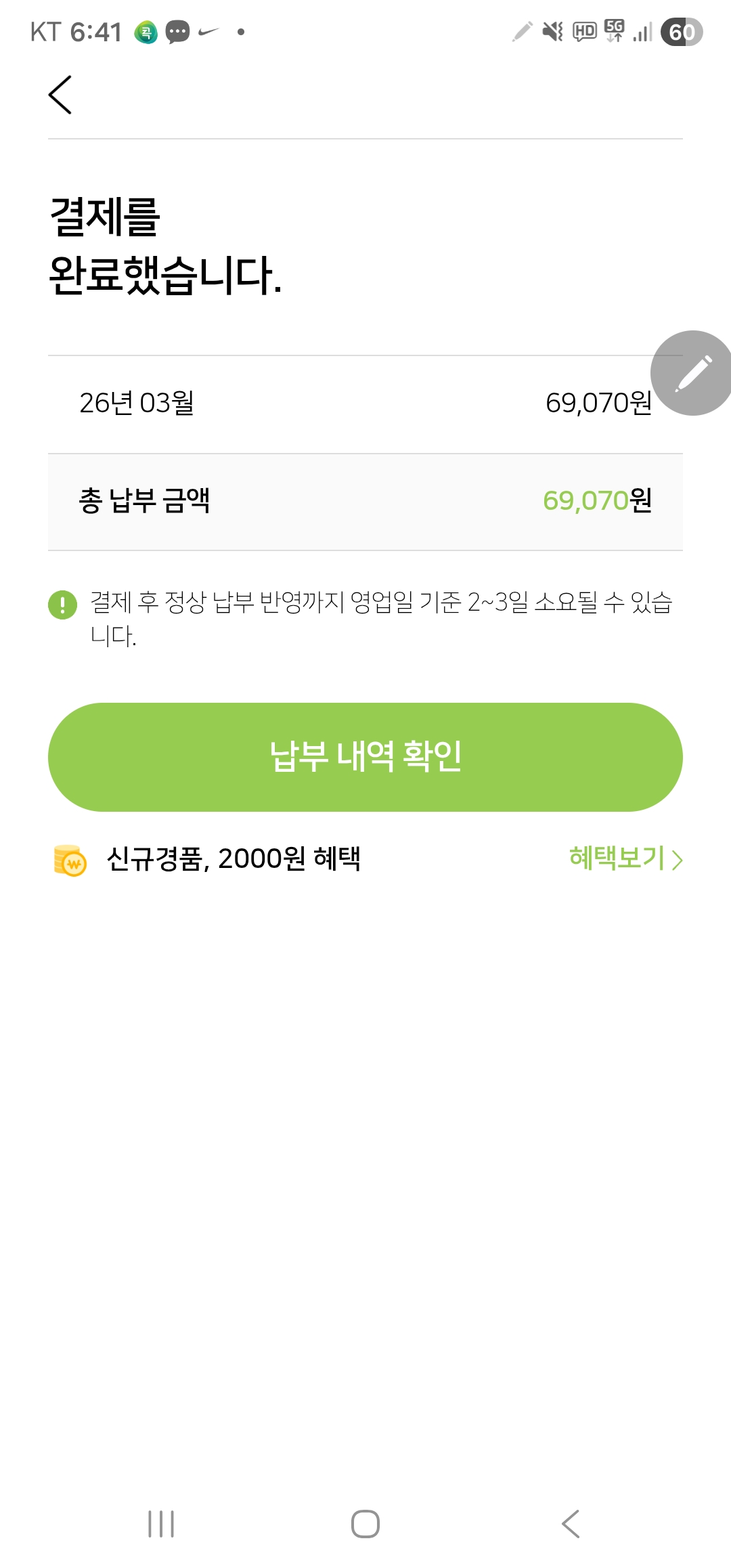Tap the 납부 내역 확인 button
731x1568 pixels.
pyautogui.click(x=365, y=757)
